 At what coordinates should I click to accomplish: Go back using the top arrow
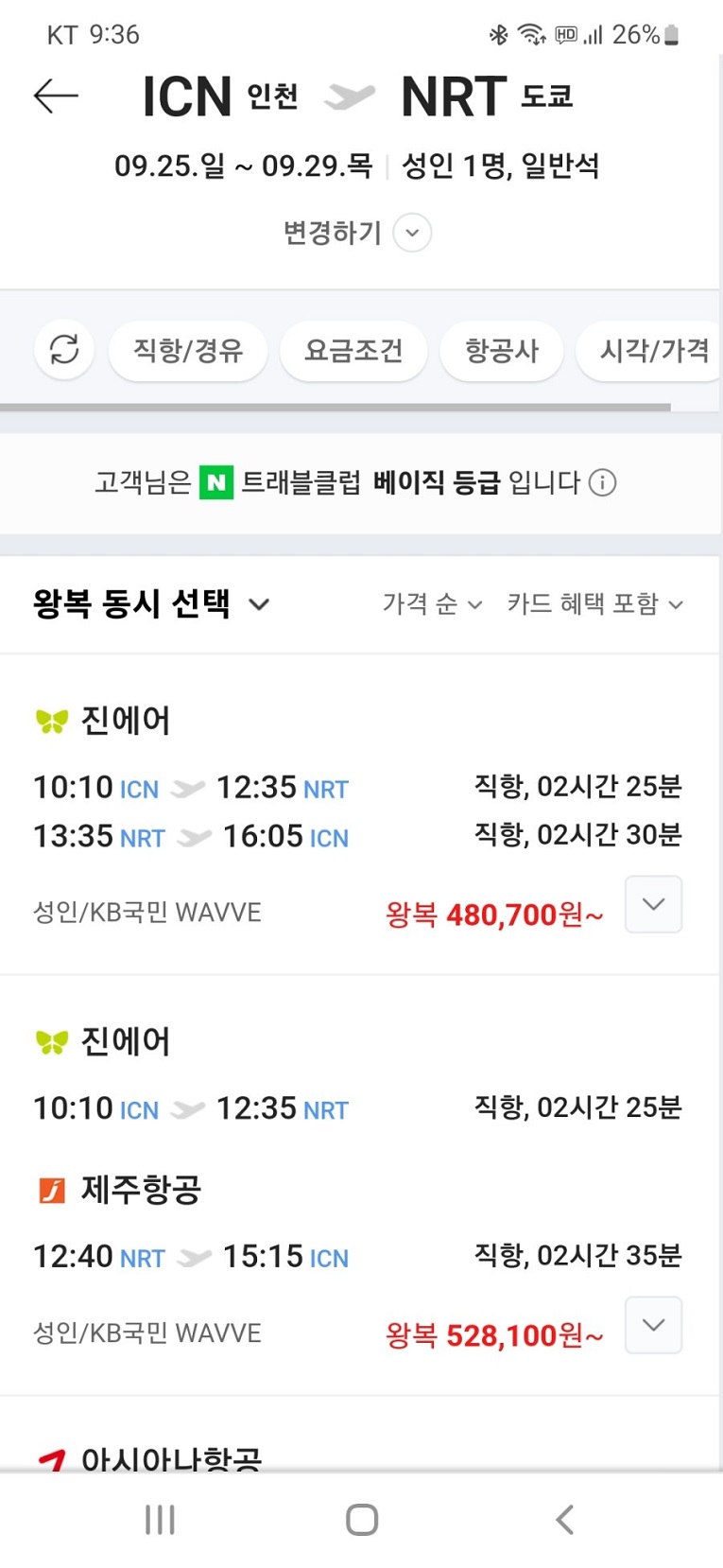point(55,96)
